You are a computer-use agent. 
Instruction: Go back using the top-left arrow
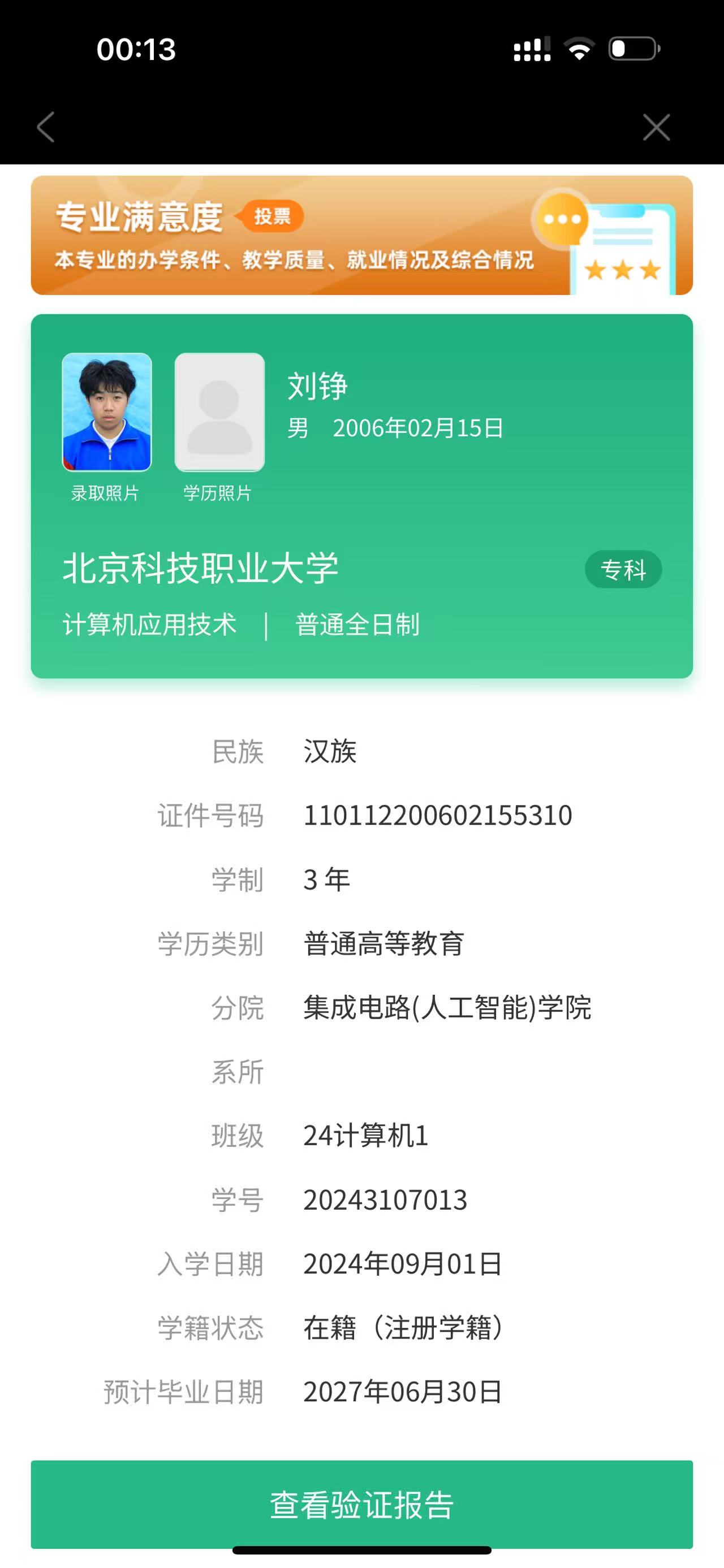(x=46, y=127)
